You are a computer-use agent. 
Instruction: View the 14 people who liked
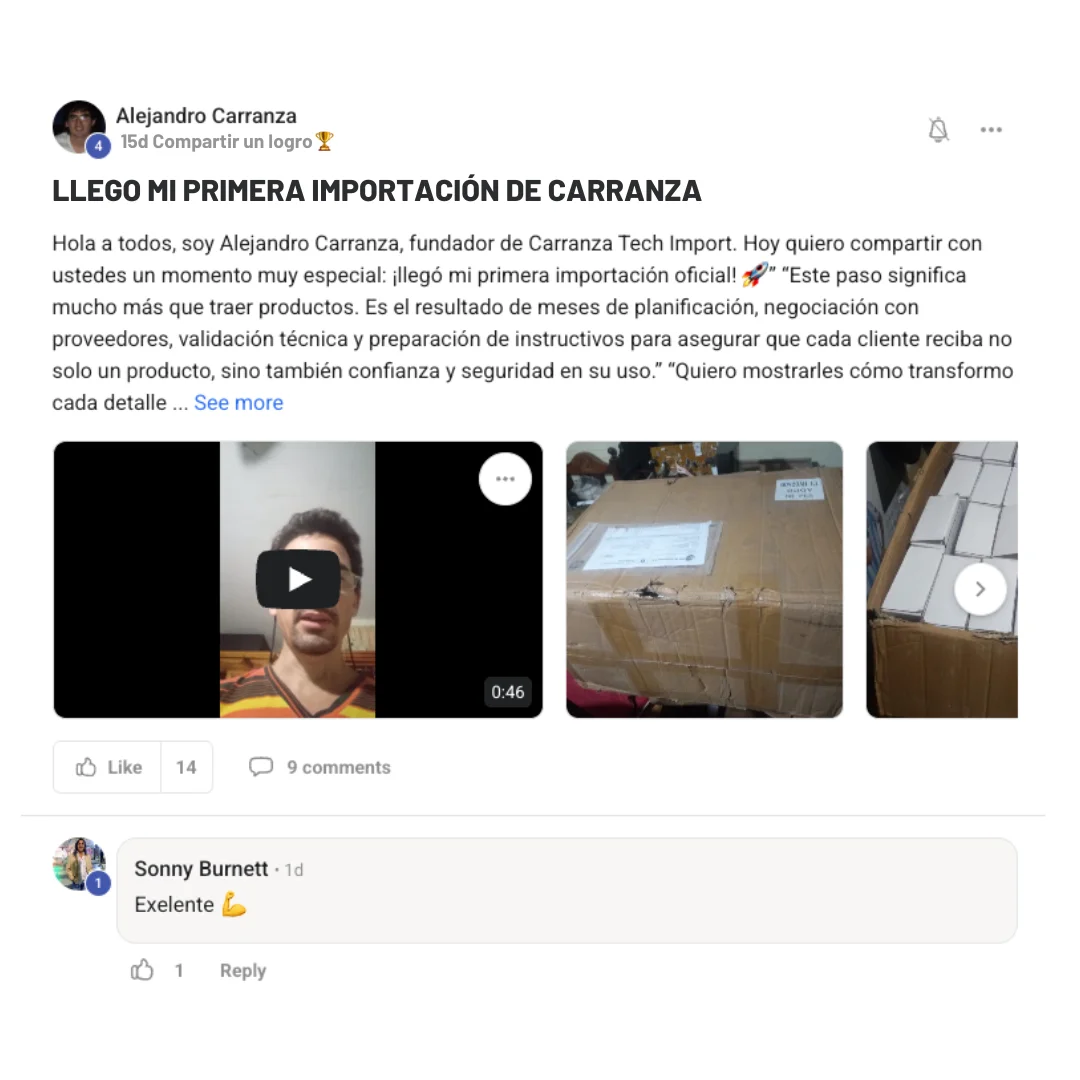tap(186, 767)
